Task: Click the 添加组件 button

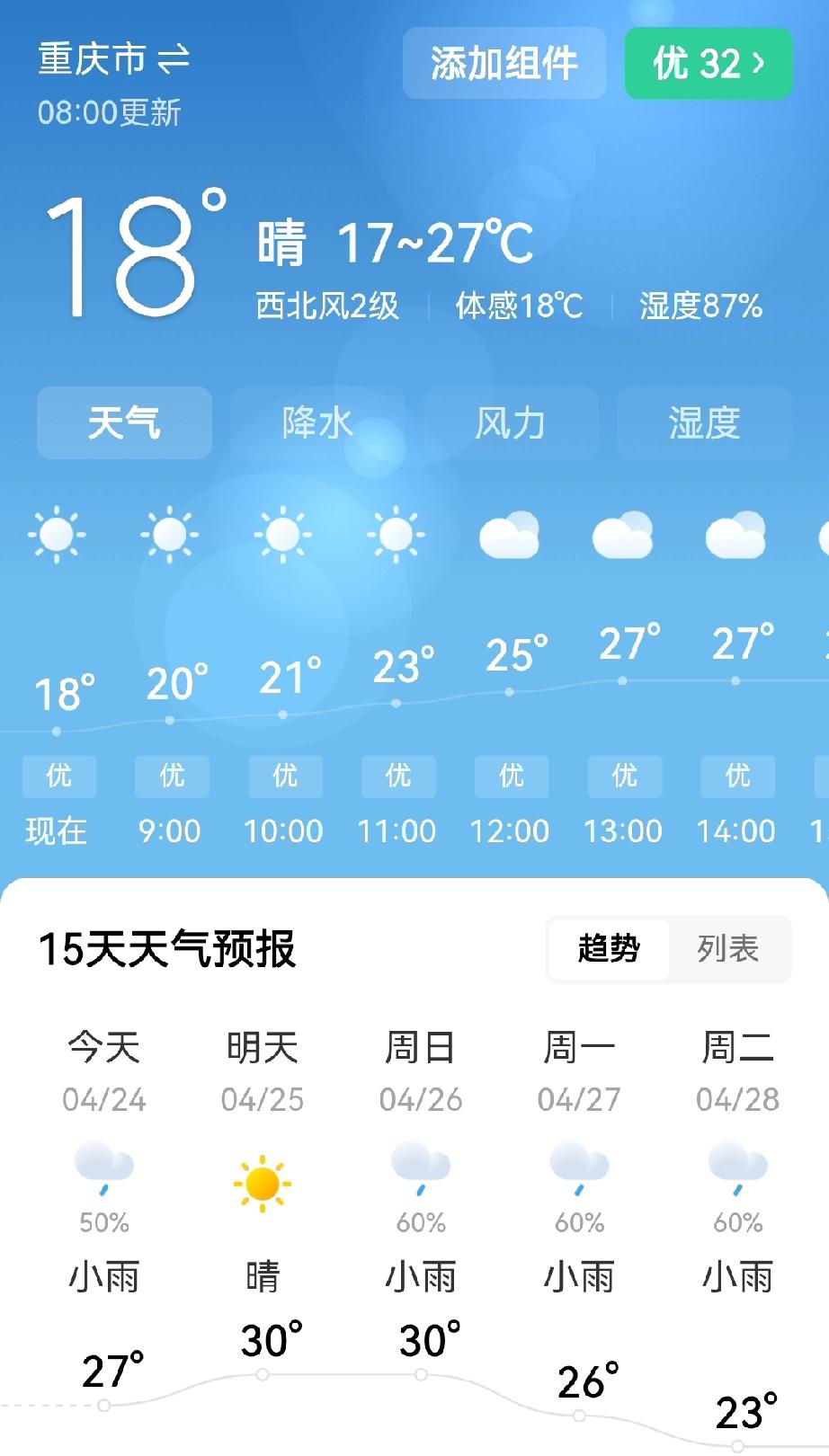Action: click(x=504, y=62)
